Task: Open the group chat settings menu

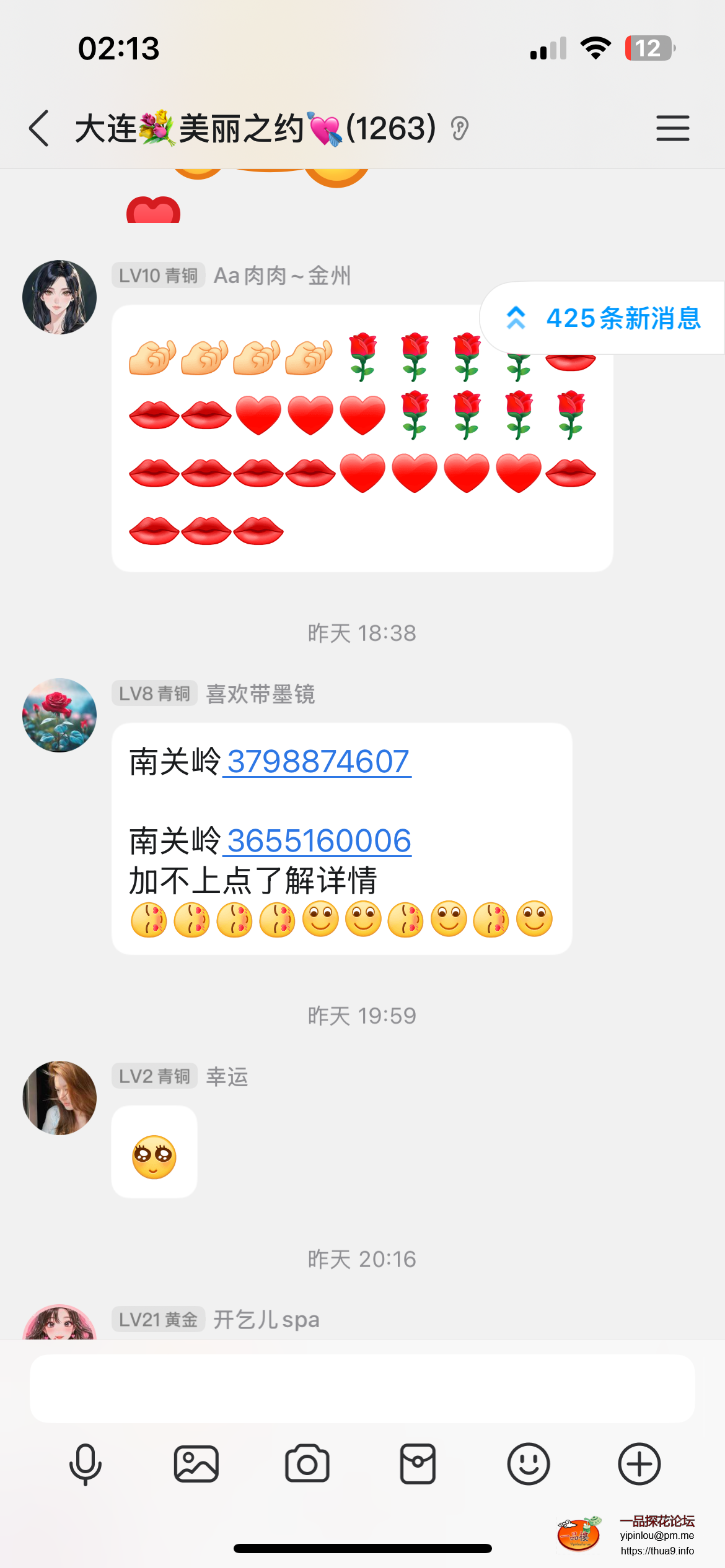Action: 672,129
